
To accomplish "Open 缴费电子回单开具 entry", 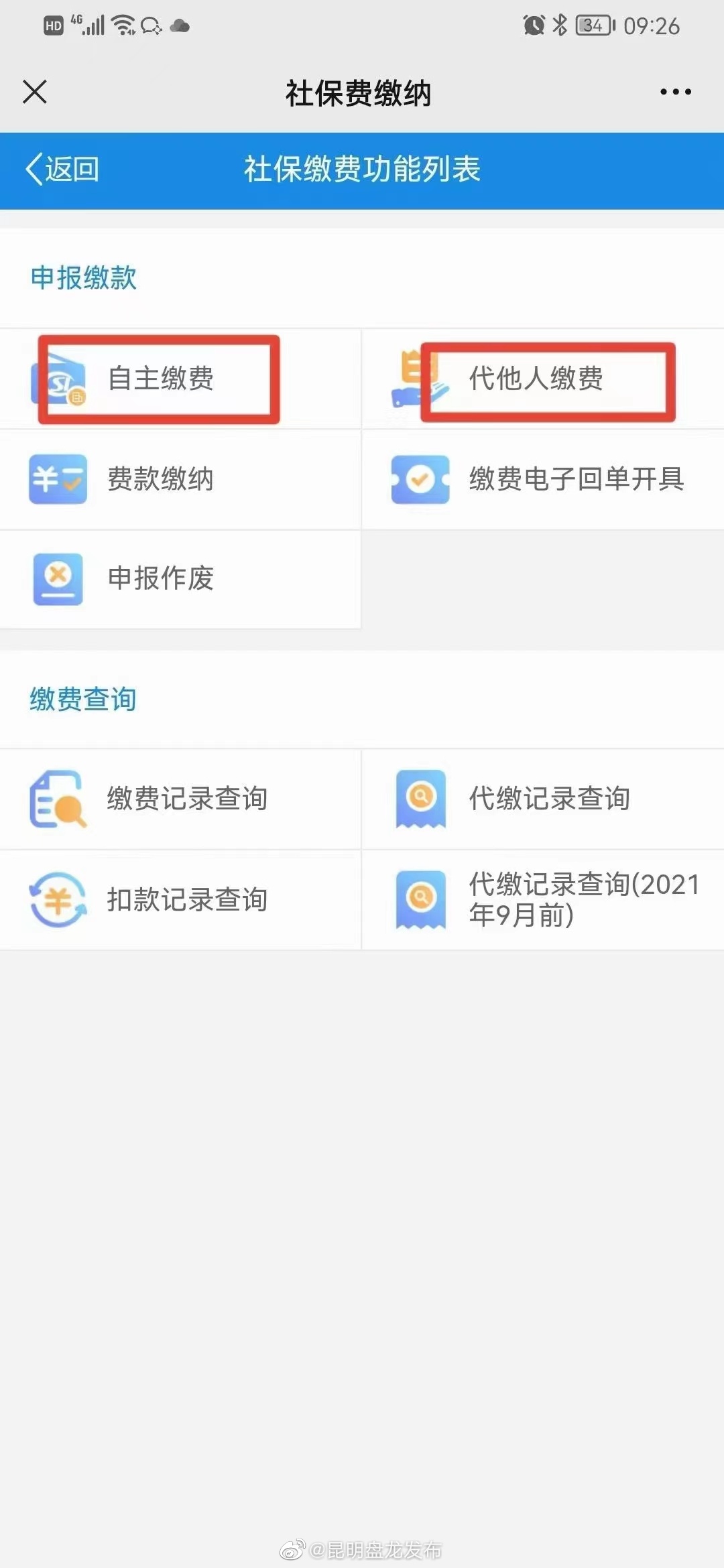I will click(575, 480).
